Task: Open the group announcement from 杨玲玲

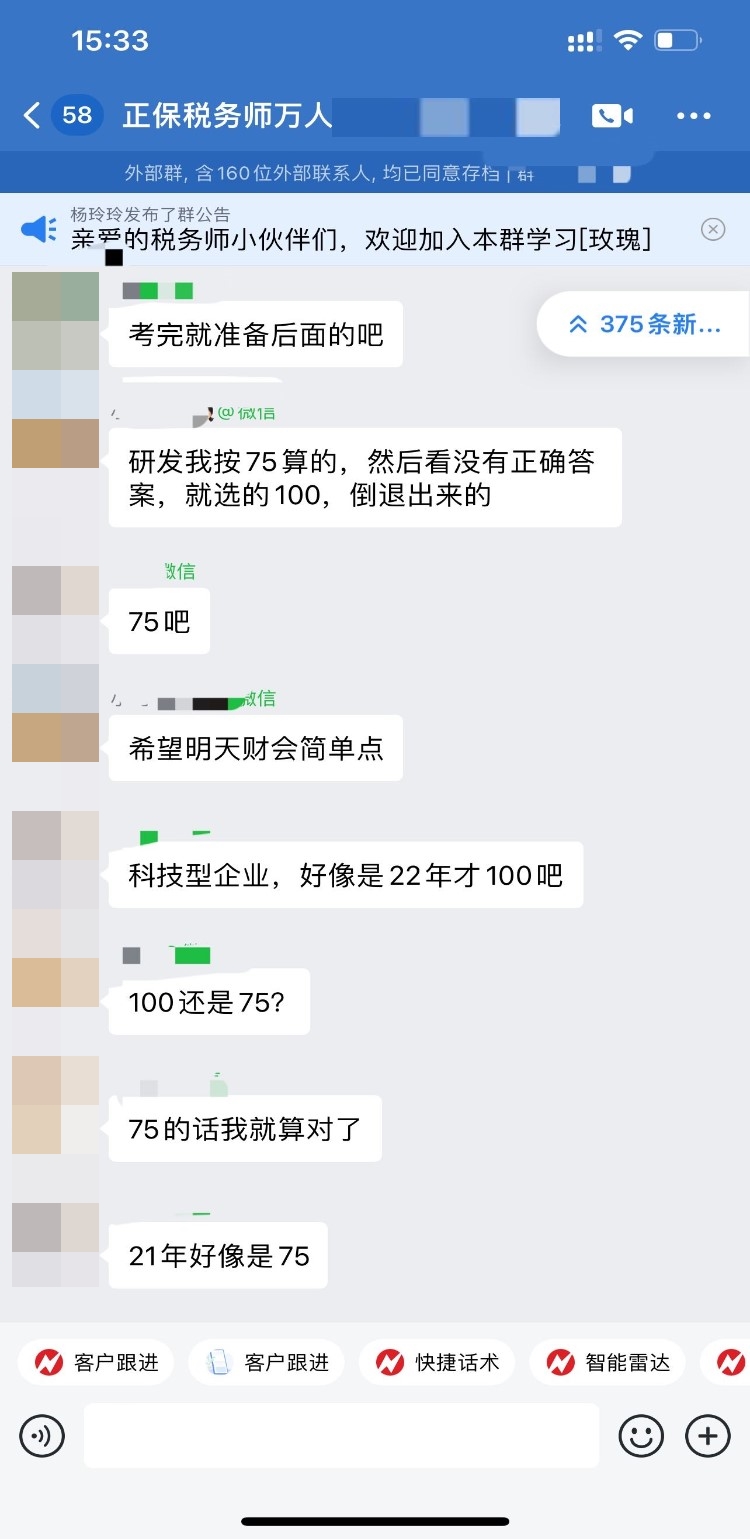Action: (x=360, y=229)
